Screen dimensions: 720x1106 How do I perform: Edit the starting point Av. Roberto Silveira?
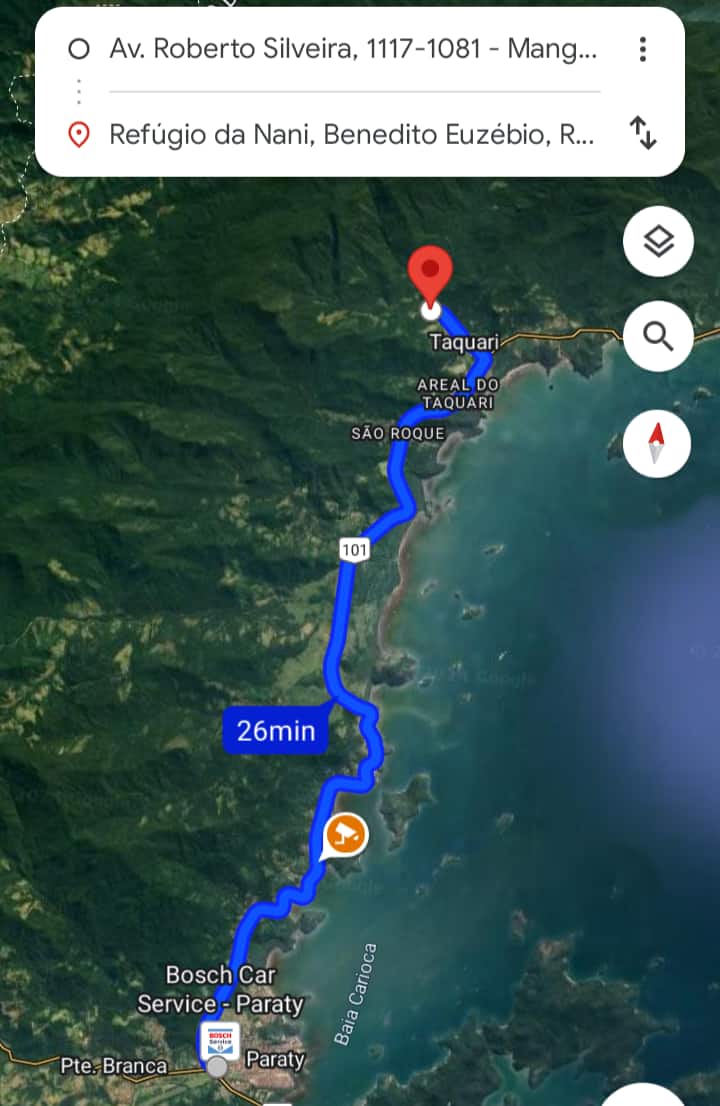click(352, 49)
